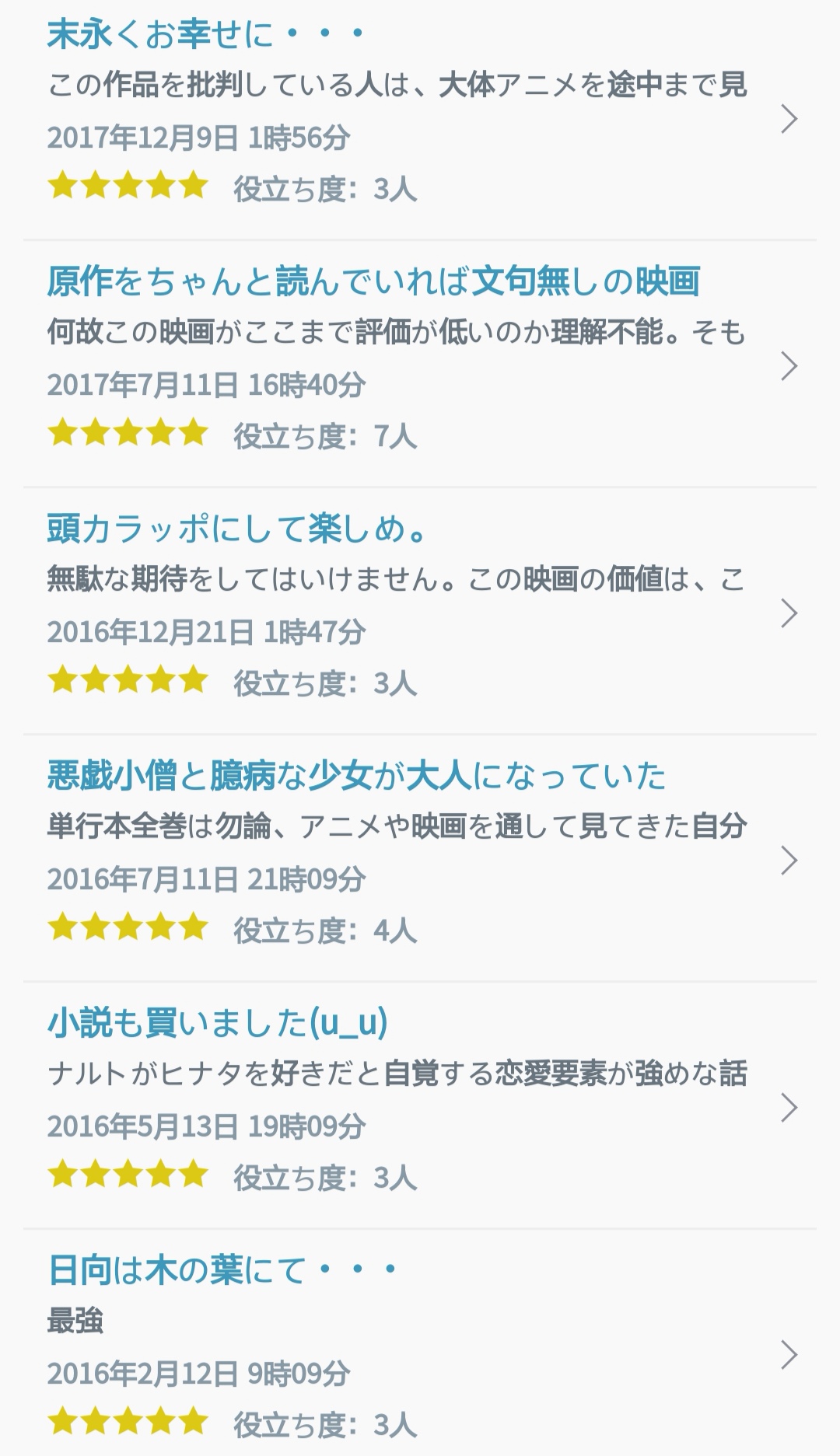840x1456 pixels.
Task: Open review 原作をちゃんと読んでいれば文句無しの映画
Action: click(373, 281)
